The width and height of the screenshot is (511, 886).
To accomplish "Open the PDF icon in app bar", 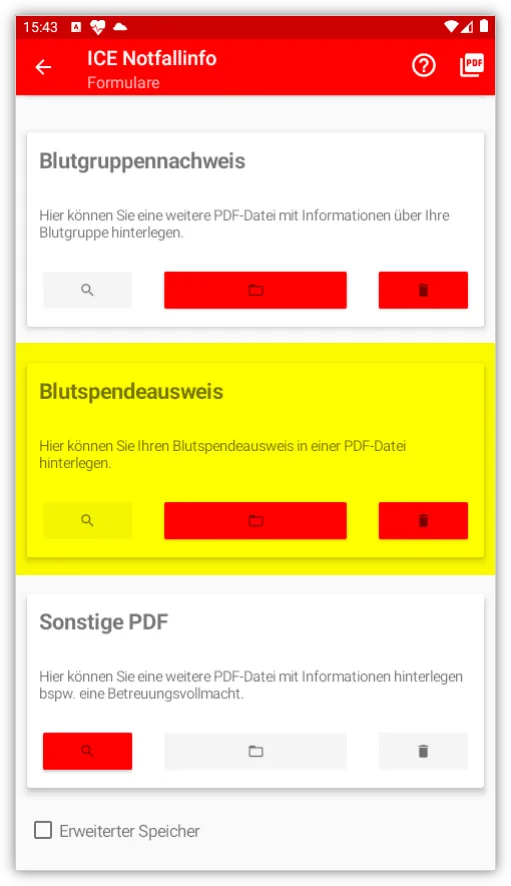I will click(x=471, y=65).
